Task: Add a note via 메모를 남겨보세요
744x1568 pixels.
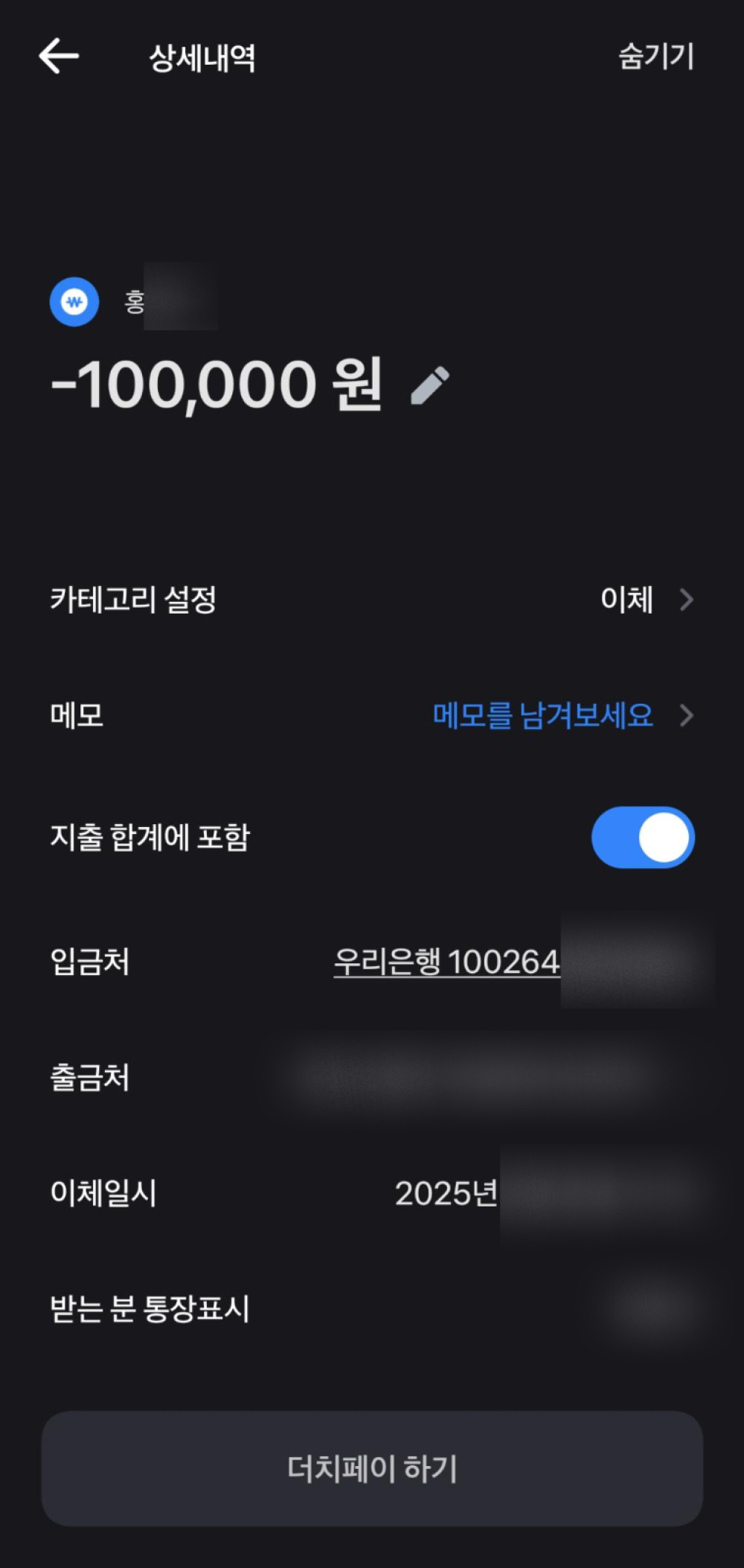Action: click(x=543, y=716)
